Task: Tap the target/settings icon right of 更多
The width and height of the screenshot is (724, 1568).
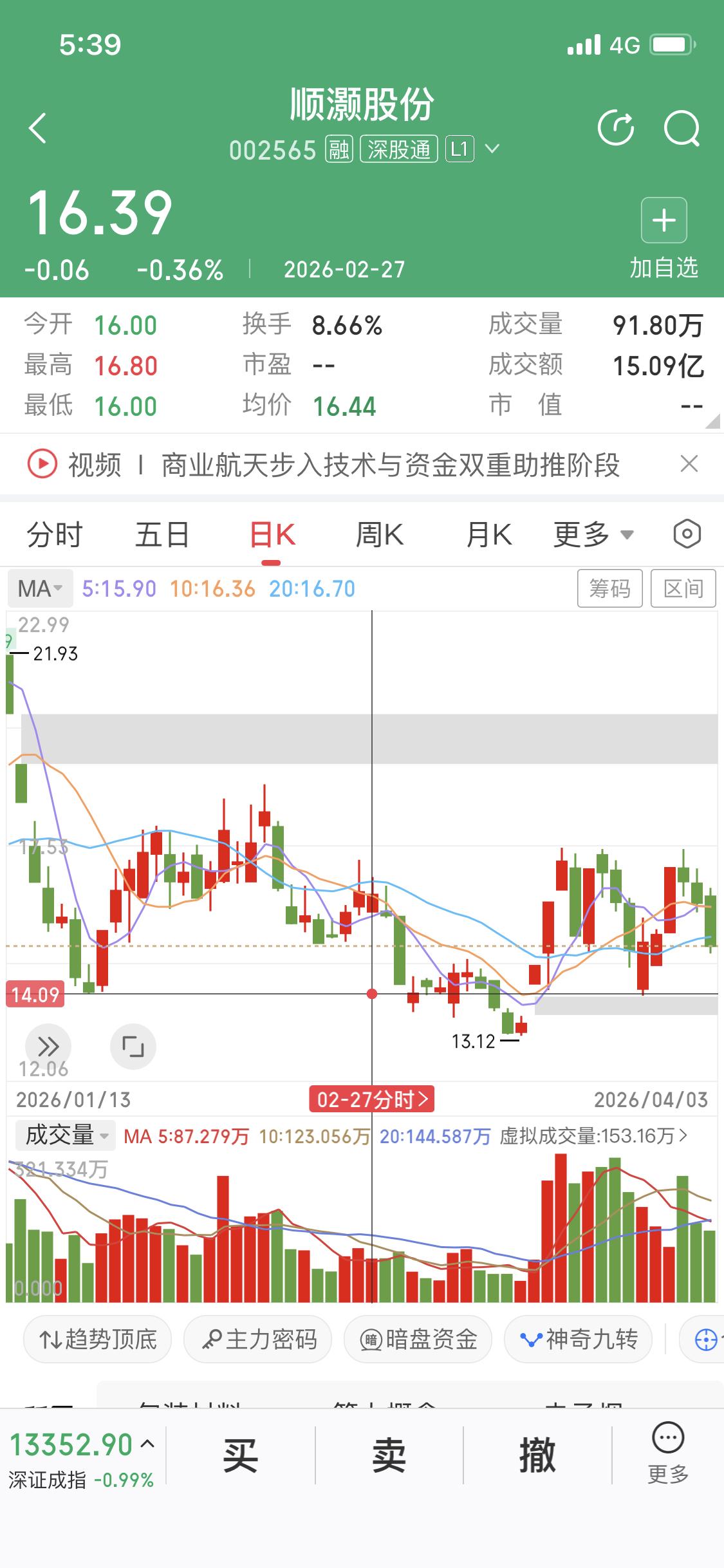Action: coord(686,534)
